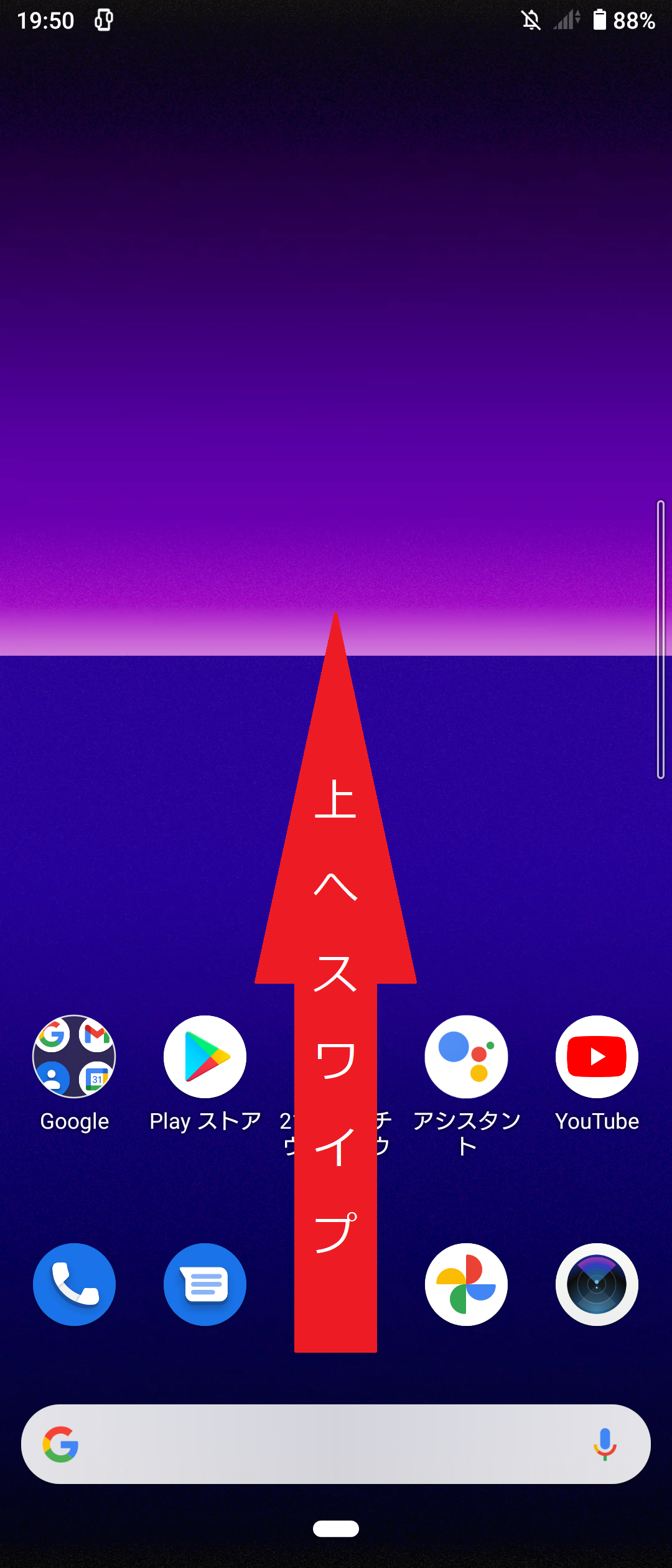The image size is (672, 1568).
Task: Tap the home pill at screen bottom
Action: tap(336, 1528)
